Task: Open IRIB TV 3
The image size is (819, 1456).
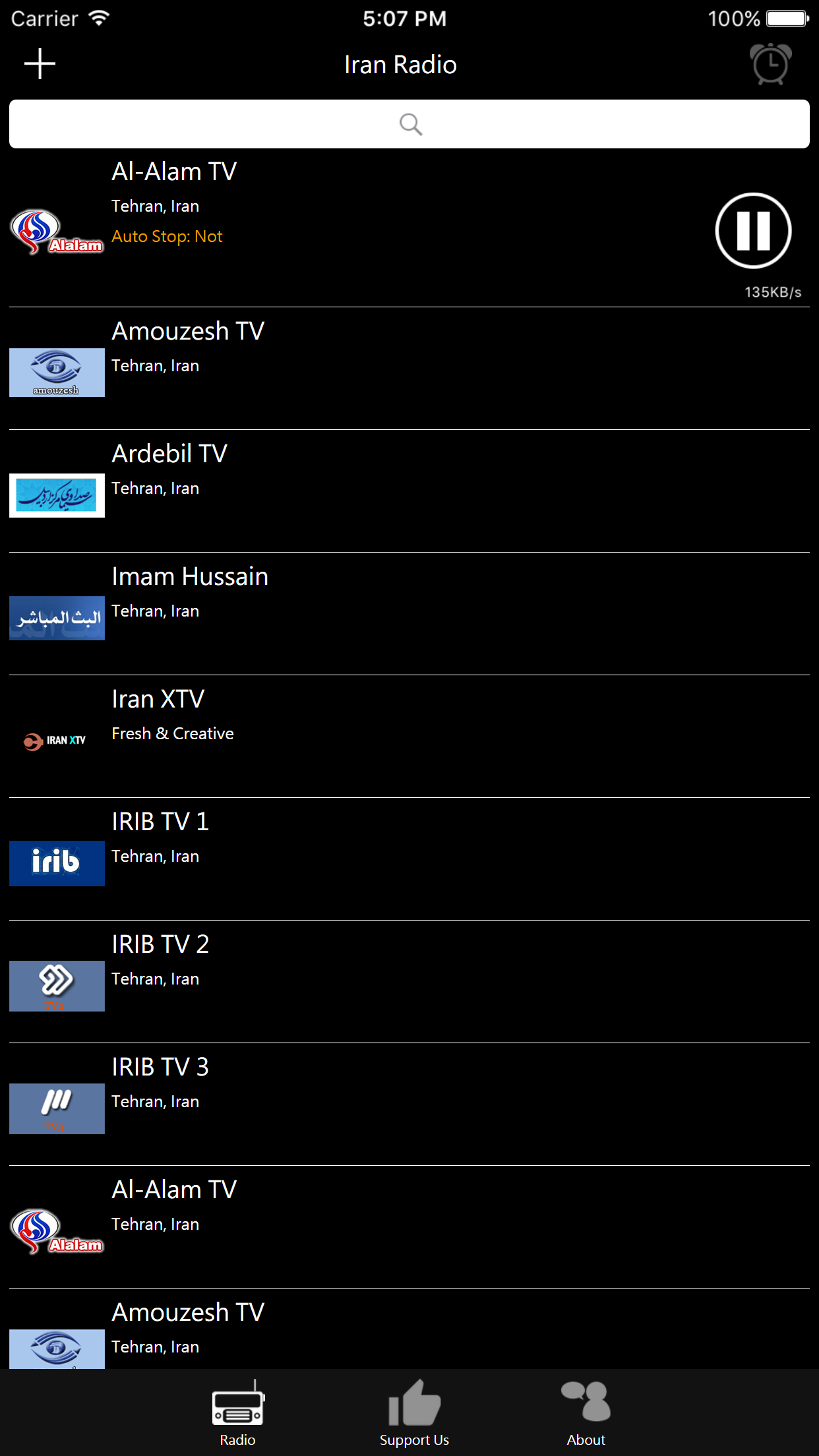Action: [409, 1105]
